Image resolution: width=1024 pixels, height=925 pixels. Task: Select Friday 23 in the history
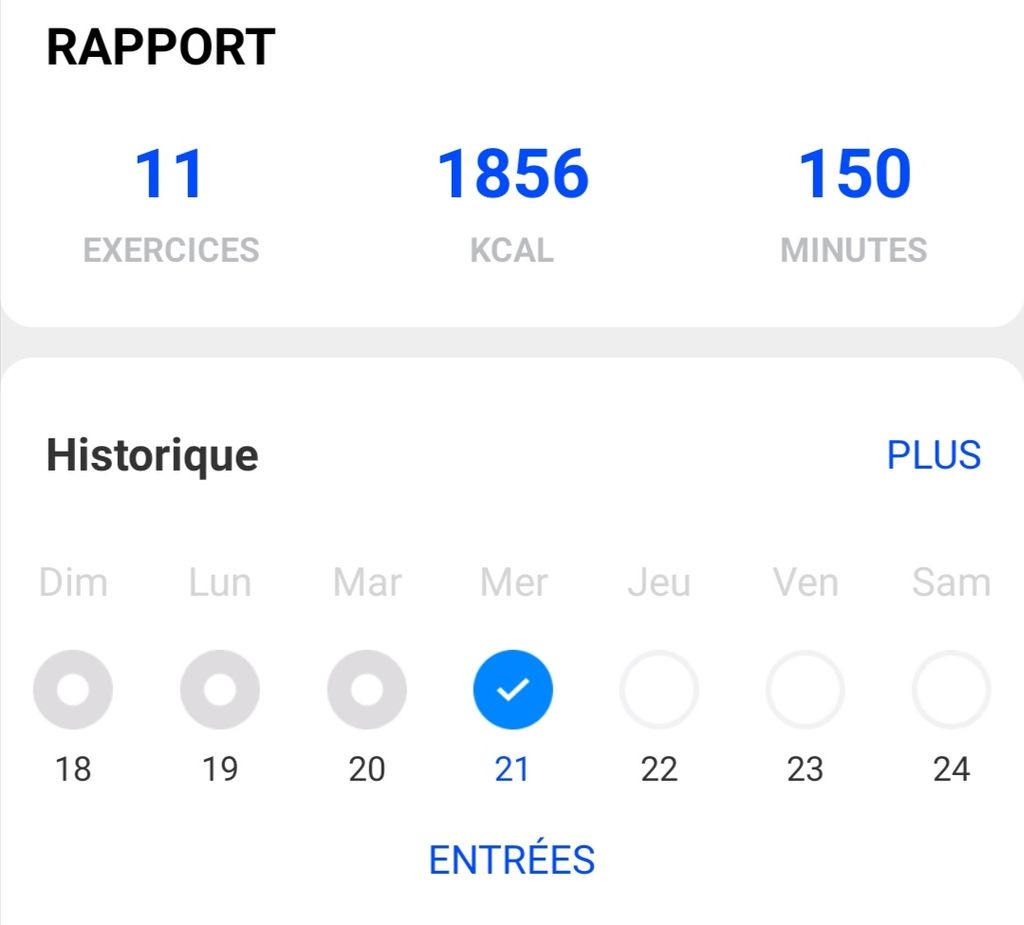pyautogui.click(x=805, y=690)
